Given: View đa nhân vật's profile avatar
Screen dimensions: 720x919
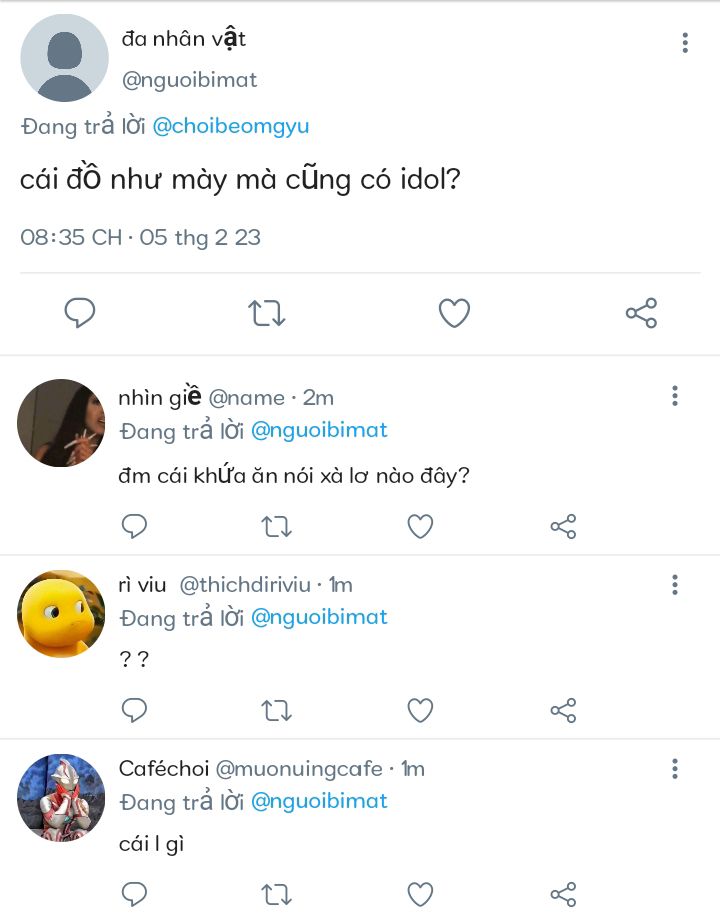Looking at the screenshot, I should [64, 58].
